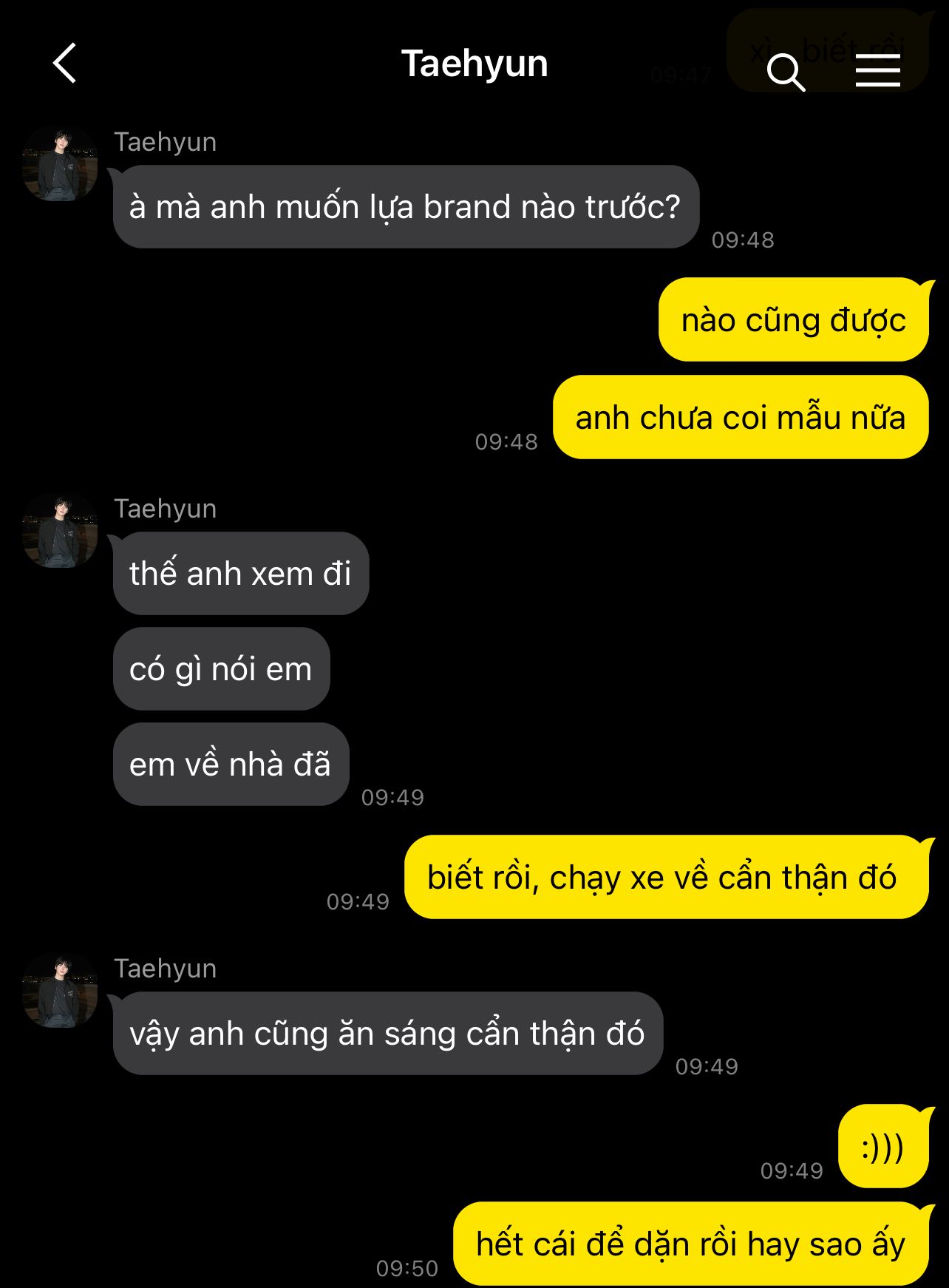Open Taehyun's profile picture beside the brand question
The width and height of the screenshot is (949, 1288).
pos(61,164)
